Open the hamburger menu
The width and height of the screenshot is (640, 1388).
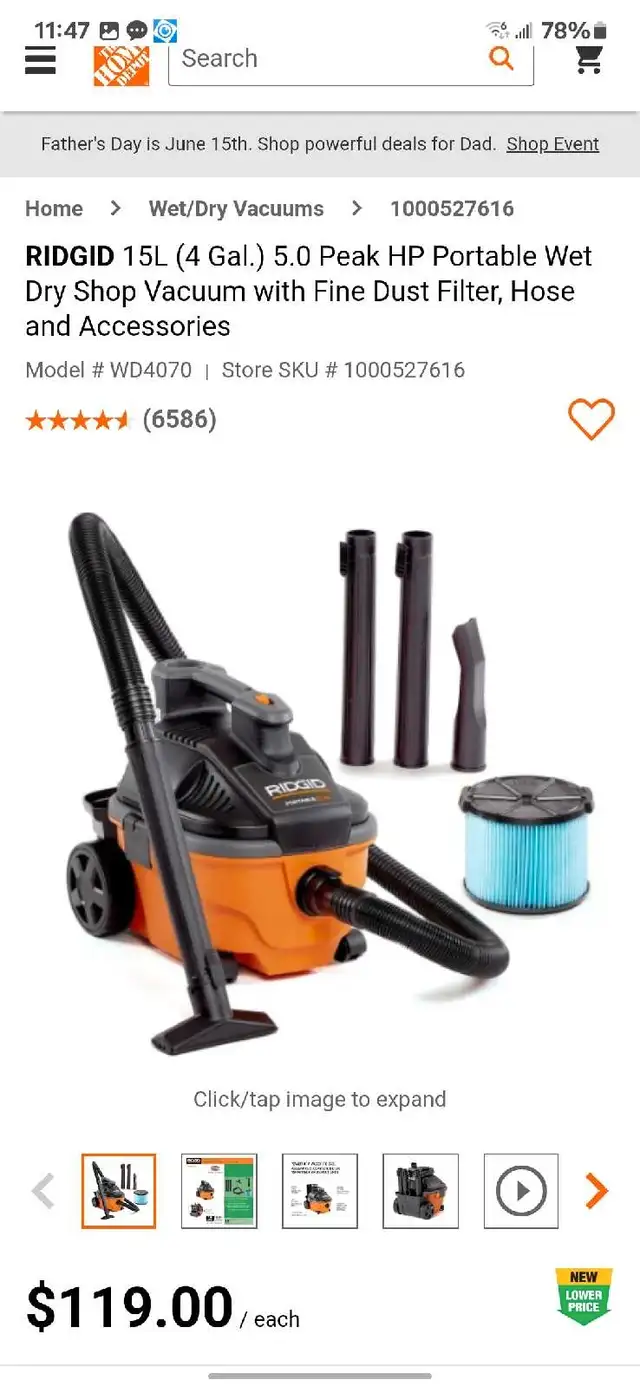[40, 60]
